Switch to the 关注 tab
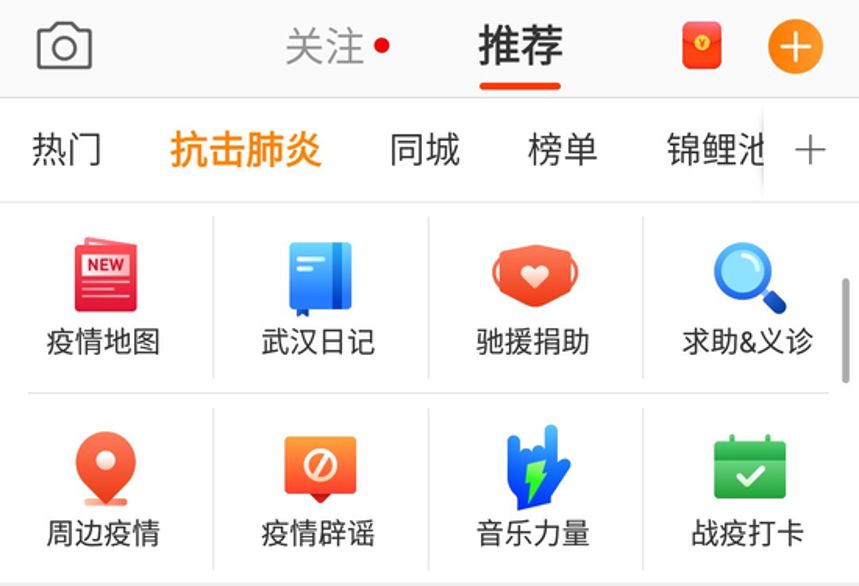This screenshot has width=859, height=586. pyautogui.click(x=326, y=47)
